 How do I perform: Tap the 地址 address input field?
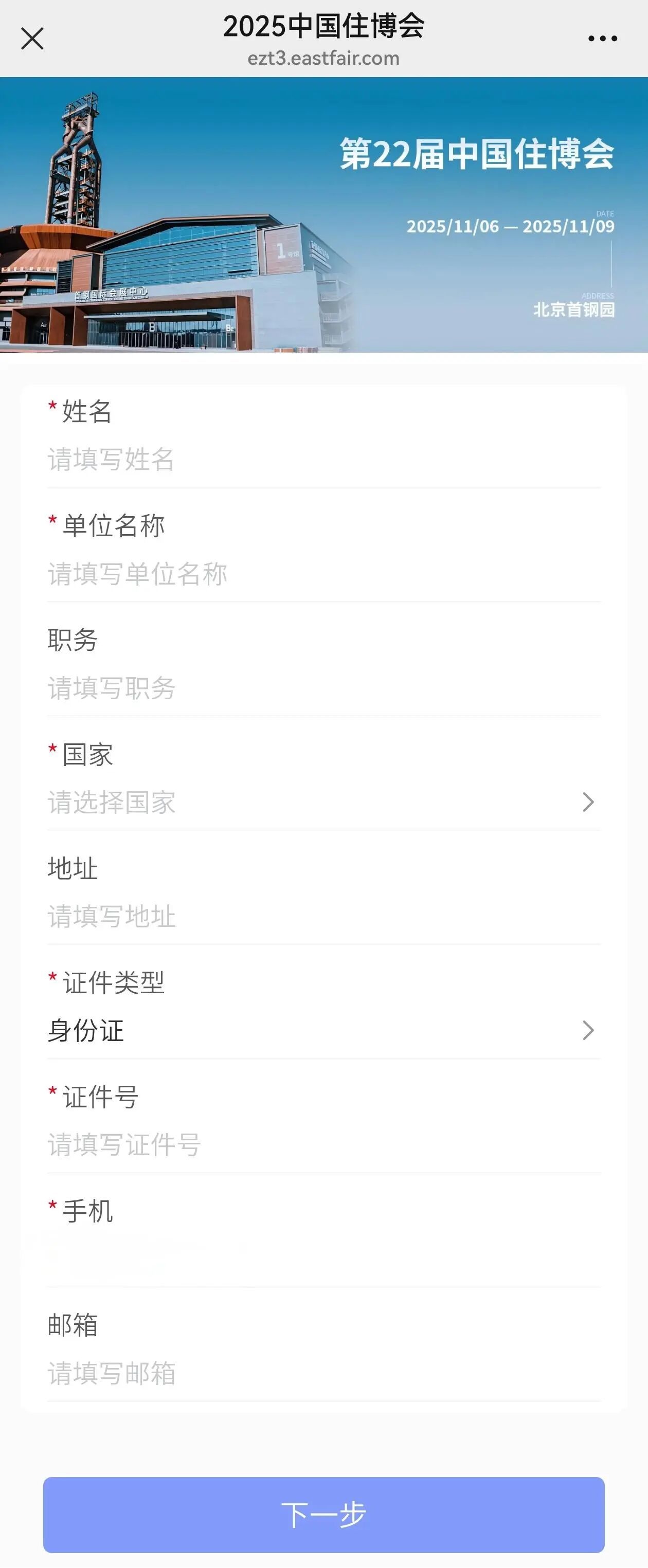pyautogui.click(x=323, y=917)
